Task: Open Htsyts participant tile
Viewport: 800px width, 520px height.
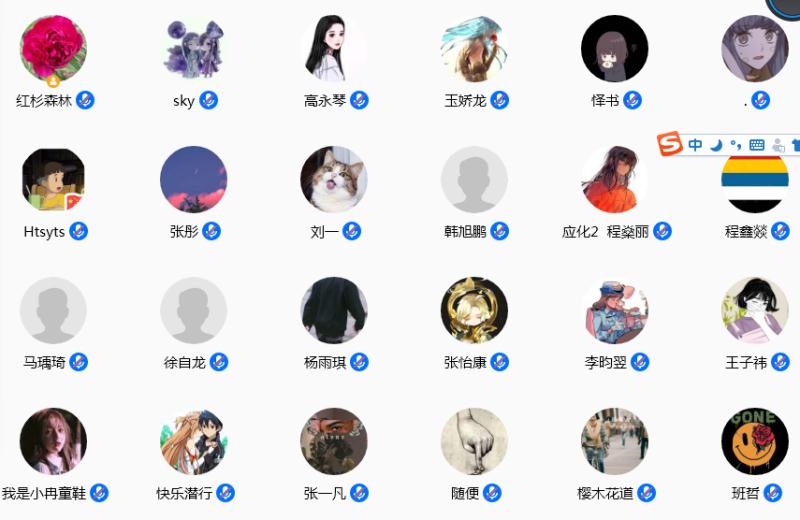Action: tap(53, 180)
